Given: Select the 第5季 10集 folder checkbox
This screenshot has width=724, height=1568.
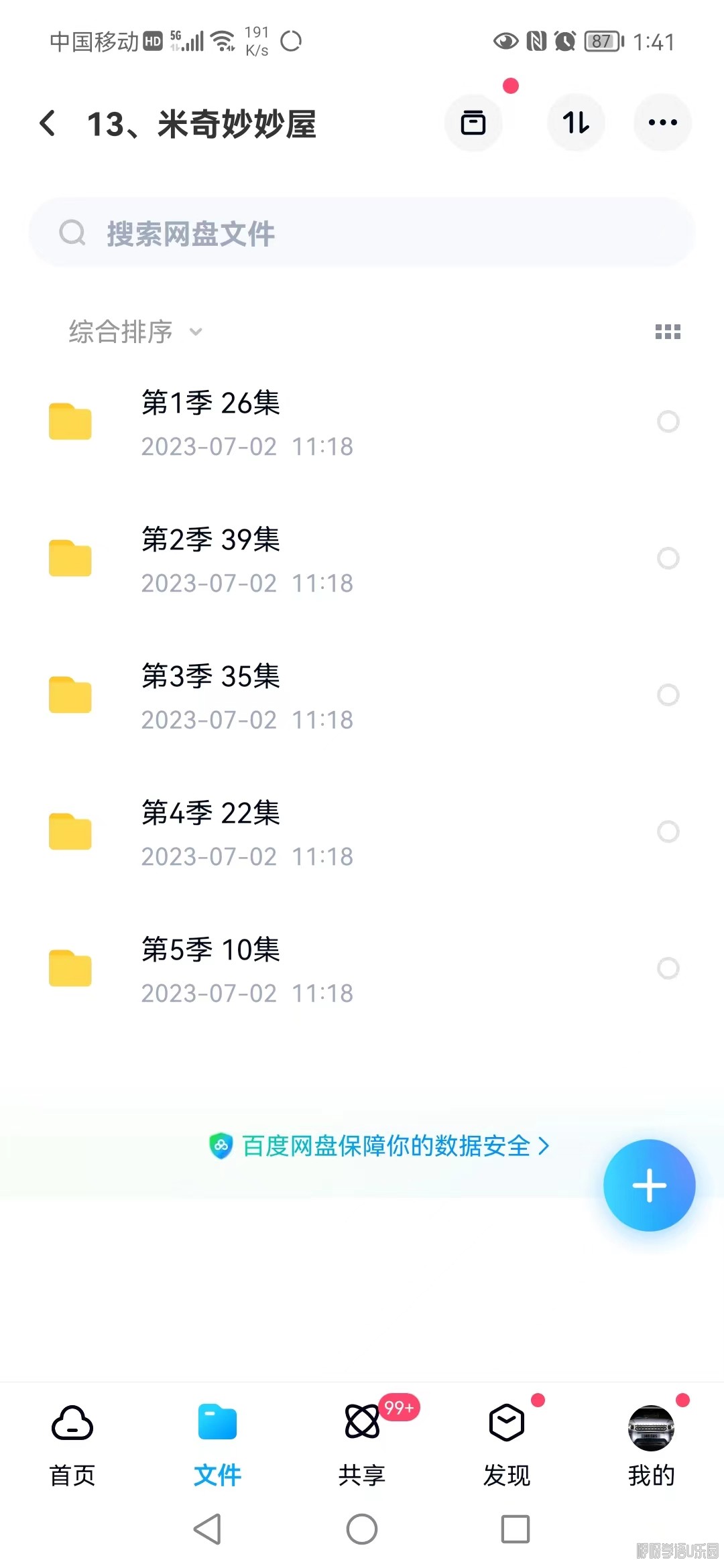Looking at the screenshot, I should click(668, 968).
